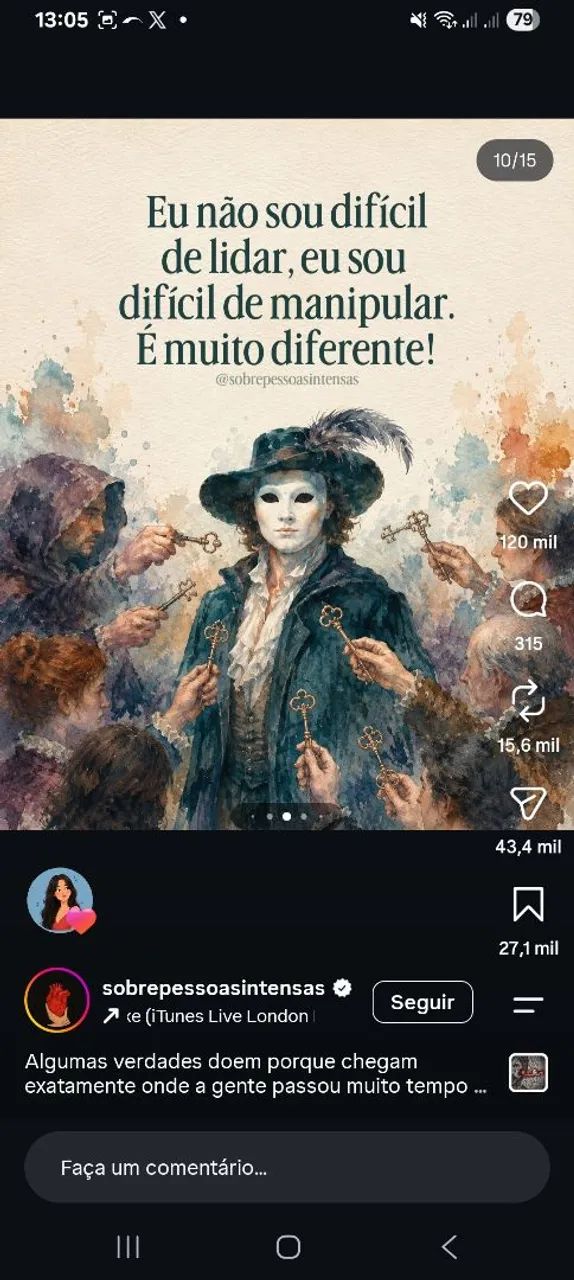Open the avatar with the heart badge
Viewport: 574px width, 1280px height.
tap(61, 901)
